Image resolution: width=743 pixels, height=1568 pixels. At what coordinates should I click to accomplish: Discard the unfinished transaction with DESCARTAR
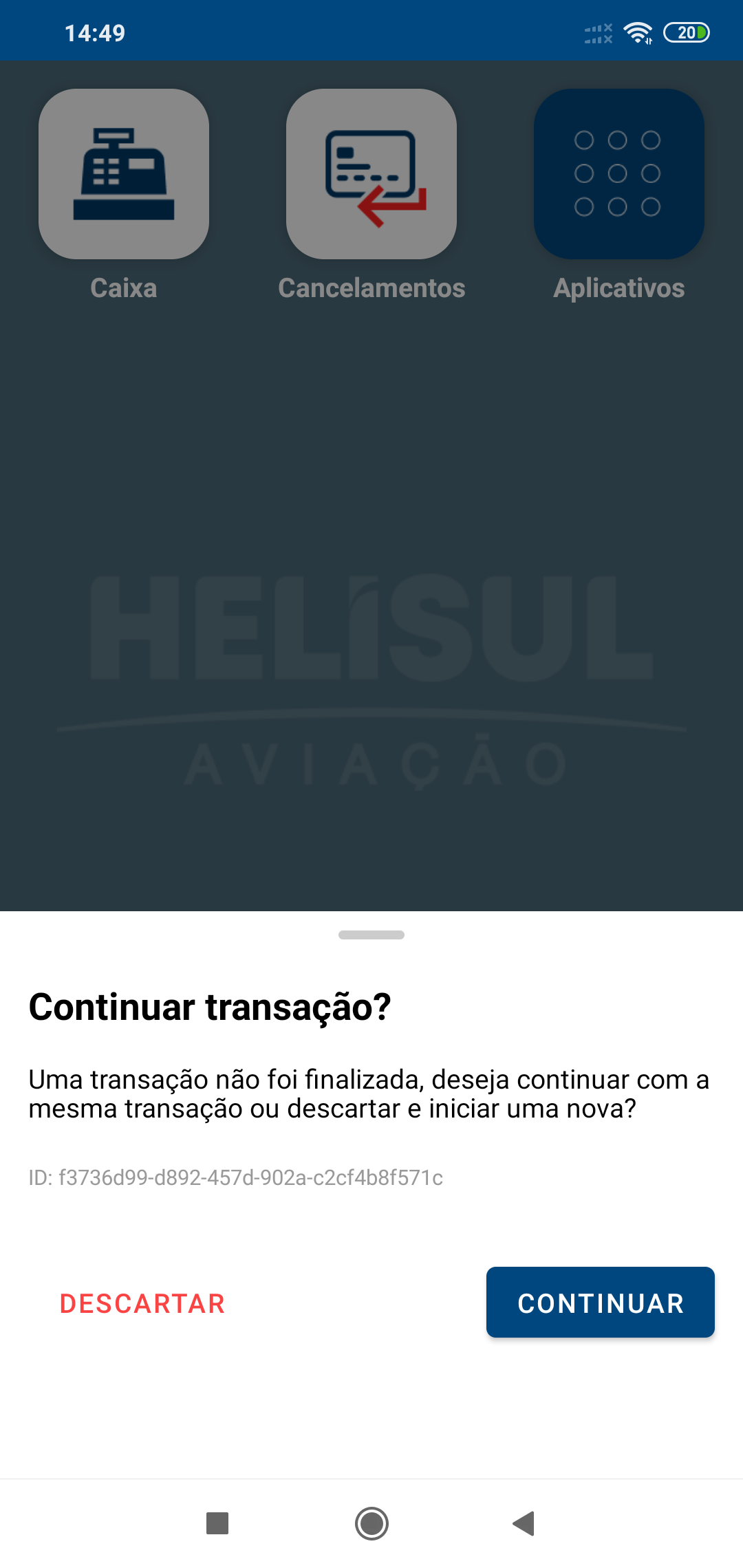pos(142,1303)
